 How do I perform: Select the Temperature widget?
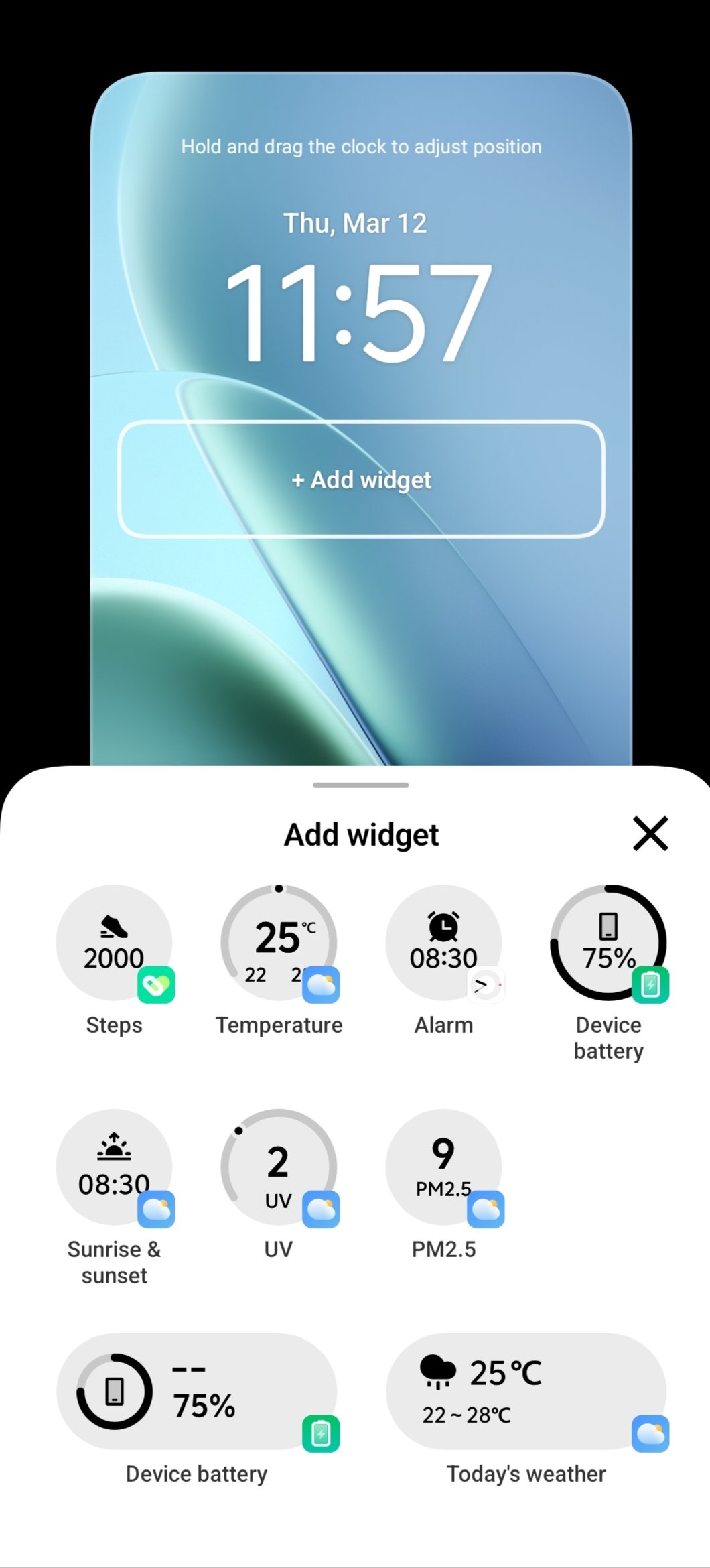coord(279,943)
